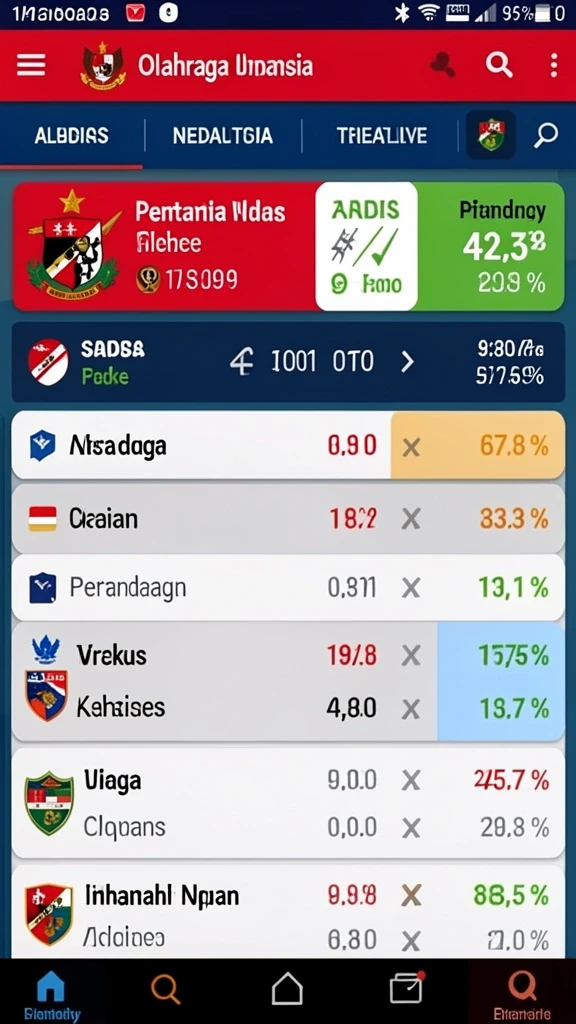Open the hamburger drawer menu
The height and width of the screenshot is (1024, 576).
(x=31, y=65)
